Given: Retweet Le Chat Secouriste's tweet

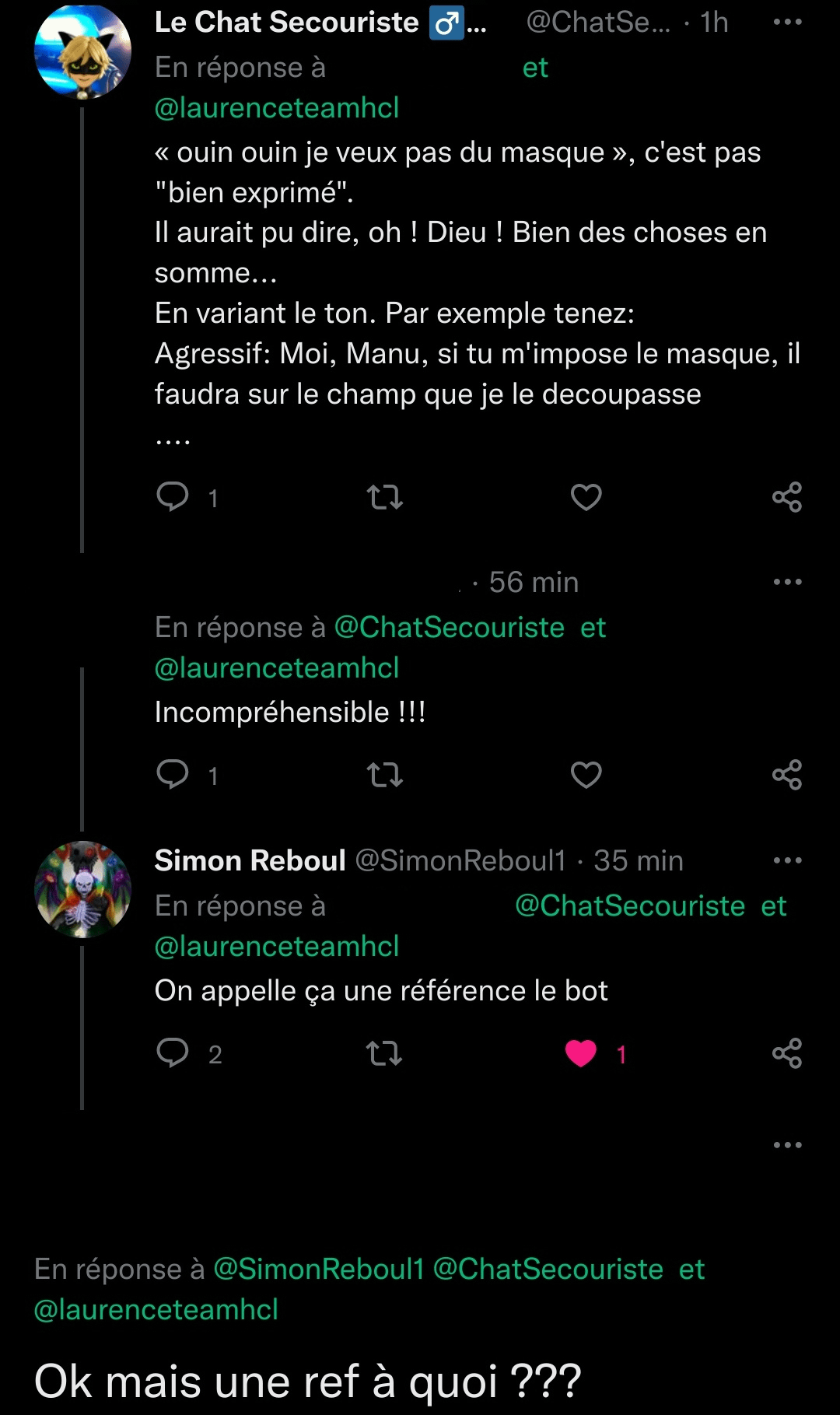Looking at the screenshot, I should click(x=384, y=496).
